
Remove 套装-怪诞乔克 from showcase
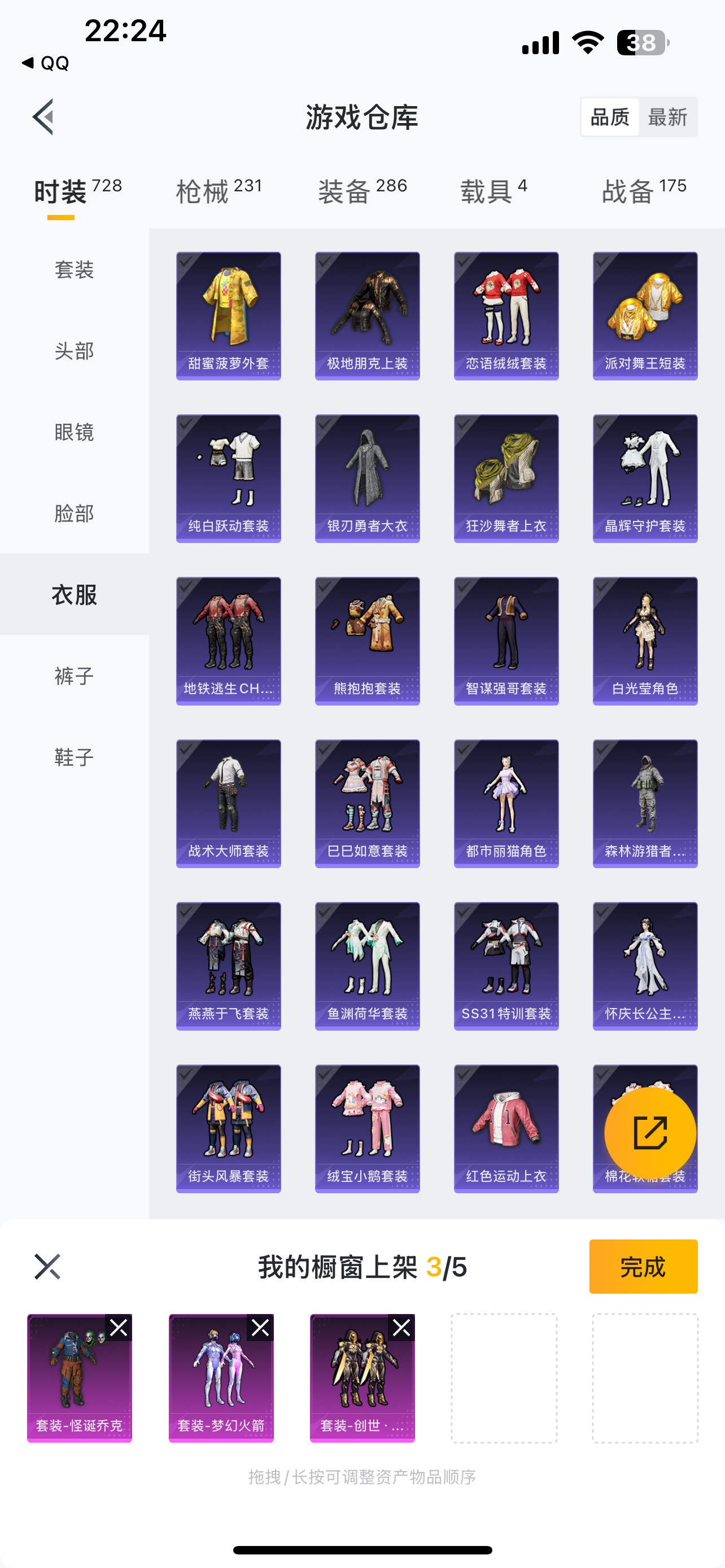pos(119,1328)
